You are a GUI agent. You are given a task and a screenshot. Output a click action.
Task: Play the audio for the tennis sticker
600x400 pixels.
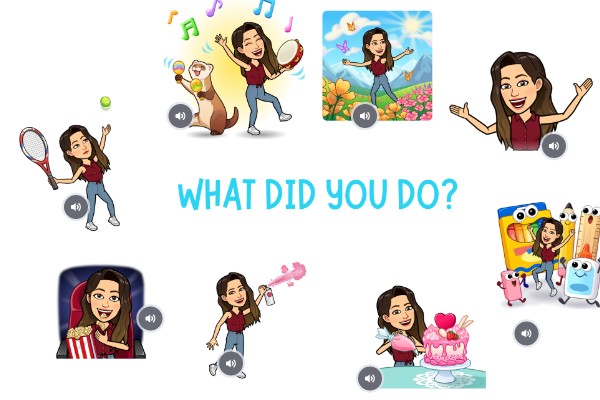coord(77,207)
